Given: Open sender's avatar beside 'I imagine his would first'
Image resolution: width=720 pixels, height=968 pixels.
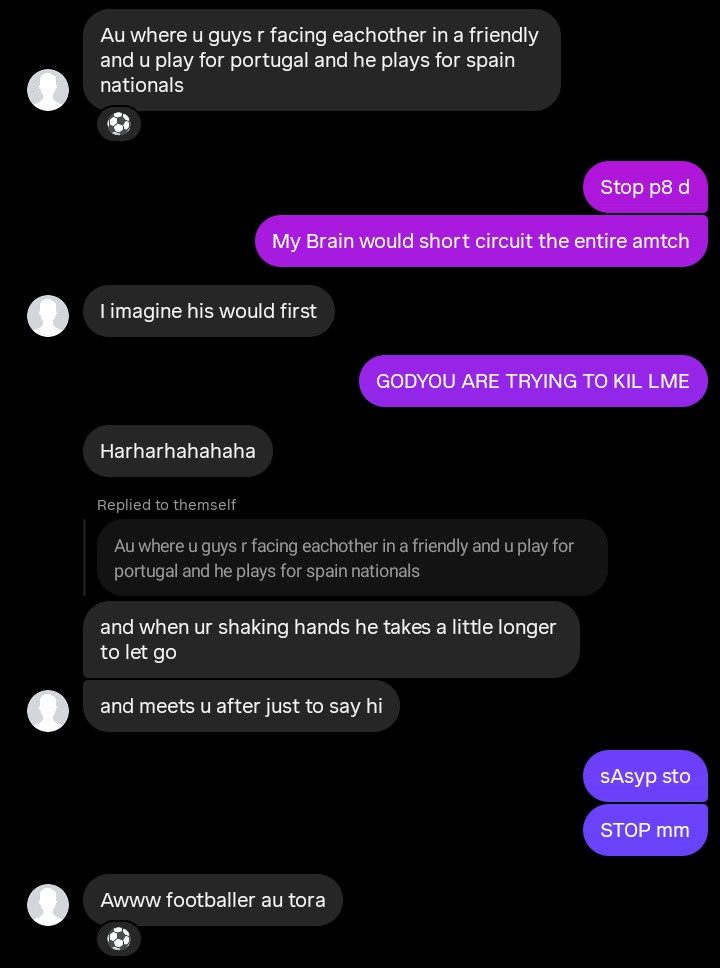Looking at the screenshot, I should 48,315.
